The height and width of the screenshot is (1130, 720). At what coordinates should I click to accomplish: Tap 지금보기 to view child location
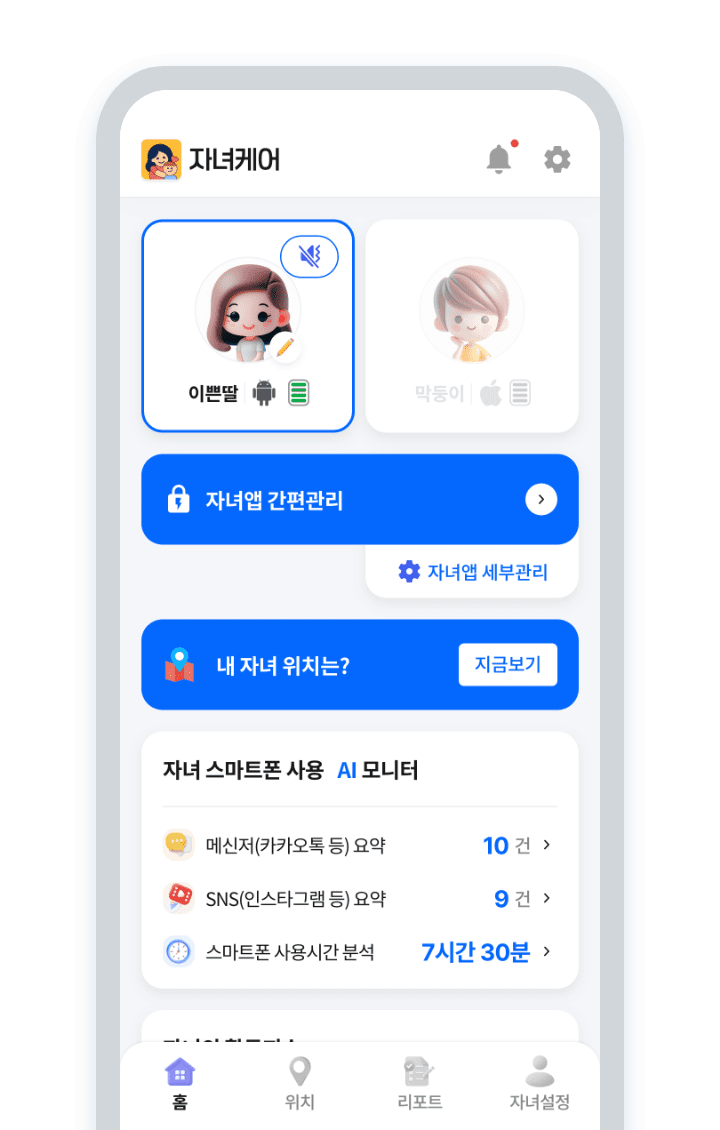[507, 664]
